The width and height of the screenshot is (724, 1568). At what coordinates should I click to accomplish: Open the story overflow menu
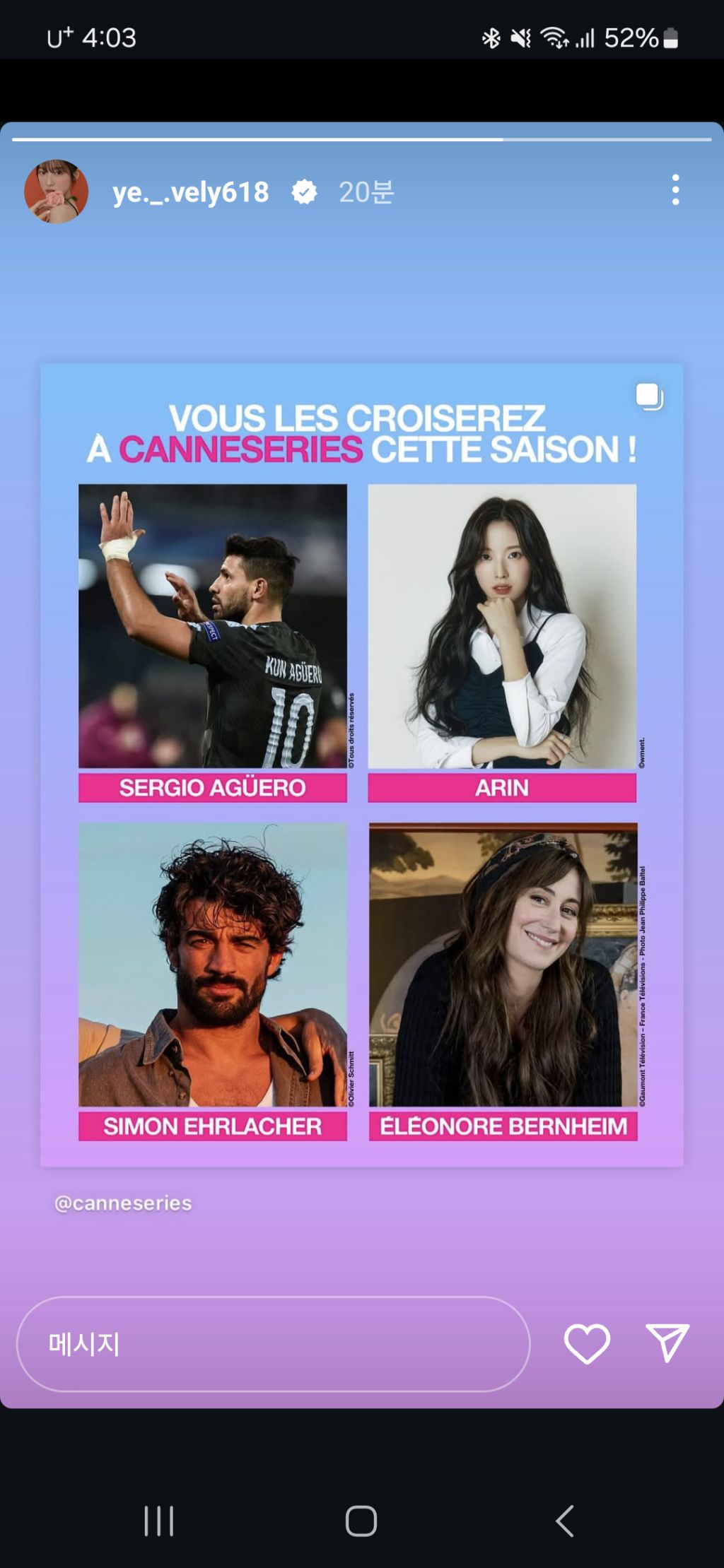(x=675, y=190)
